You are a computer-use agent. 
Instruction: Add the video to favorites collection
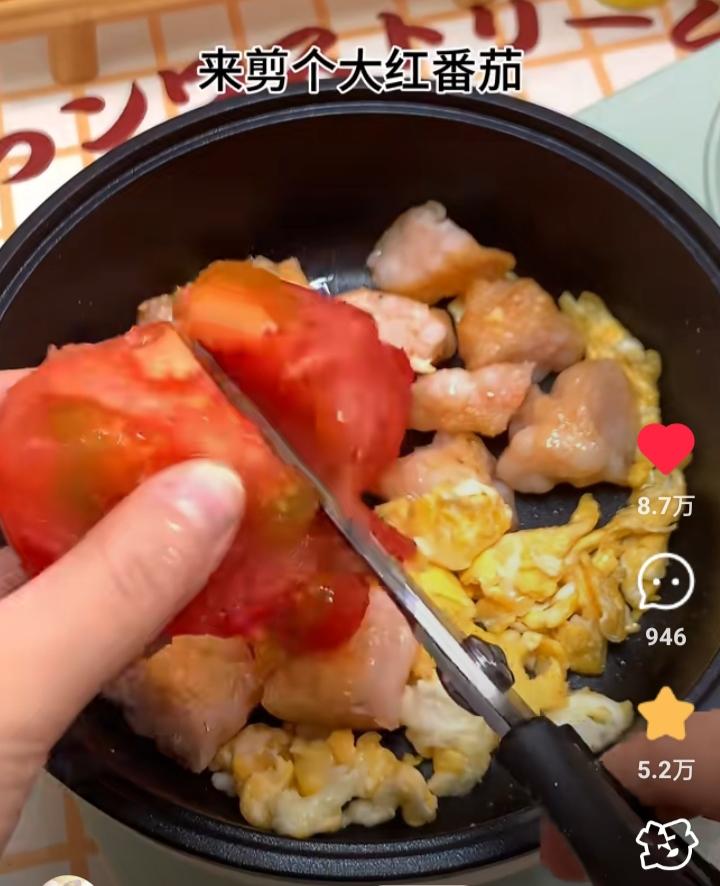coord(665,713)
